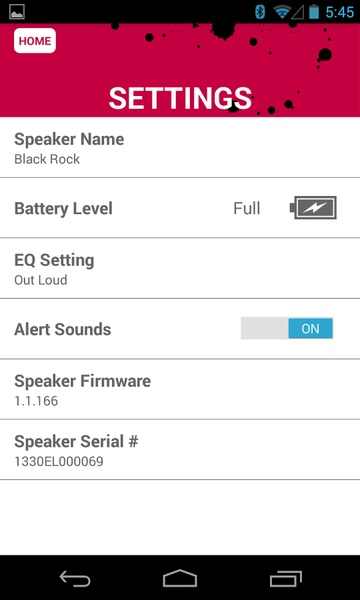Screen dimensions: 360x600
Task: Turn off the Alert Sounds switch
Action: [x=287, y=329]
